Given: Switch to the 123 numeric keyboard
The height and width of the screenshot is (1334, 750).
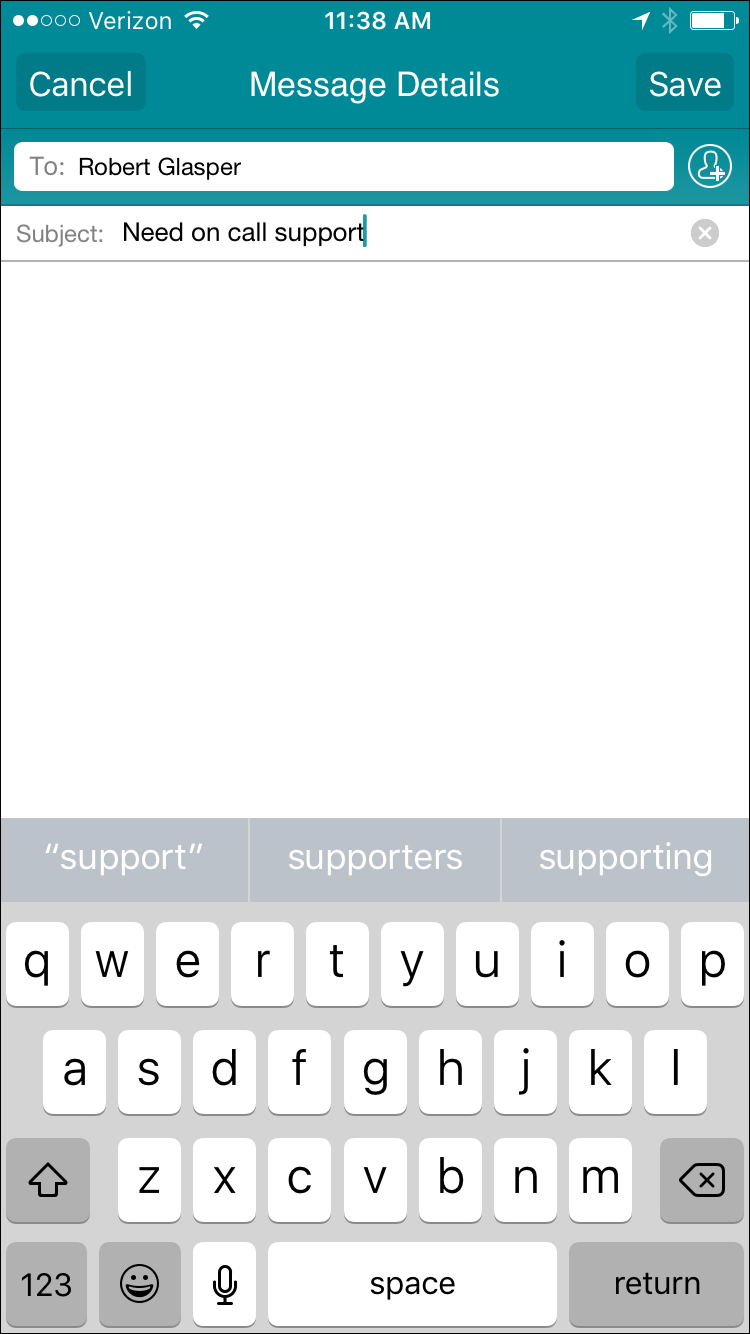Looking at the screenshot, I should click(46, 1283).
